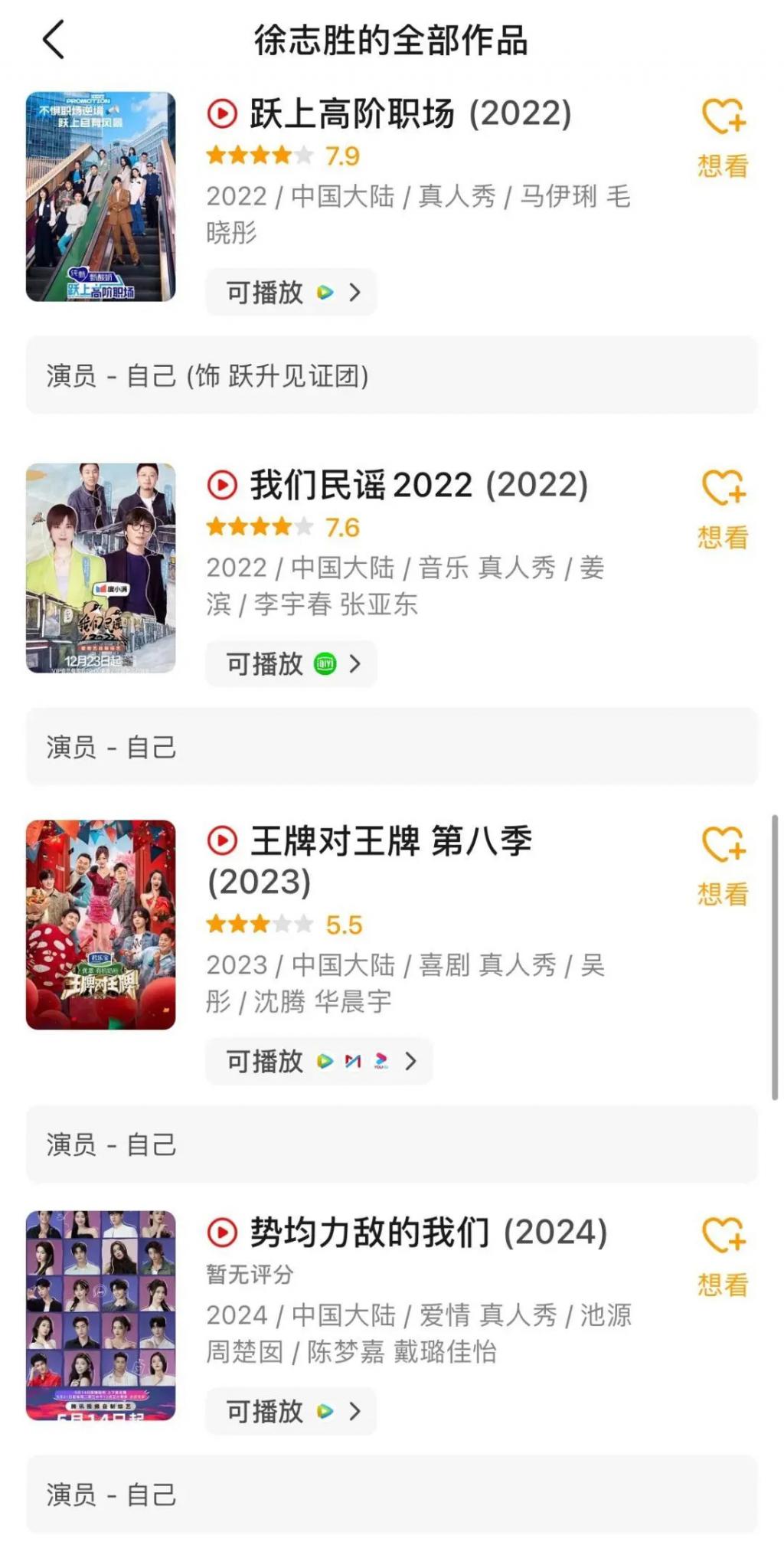Go back from 徐志胜的全部作品 page

[54, 40]
